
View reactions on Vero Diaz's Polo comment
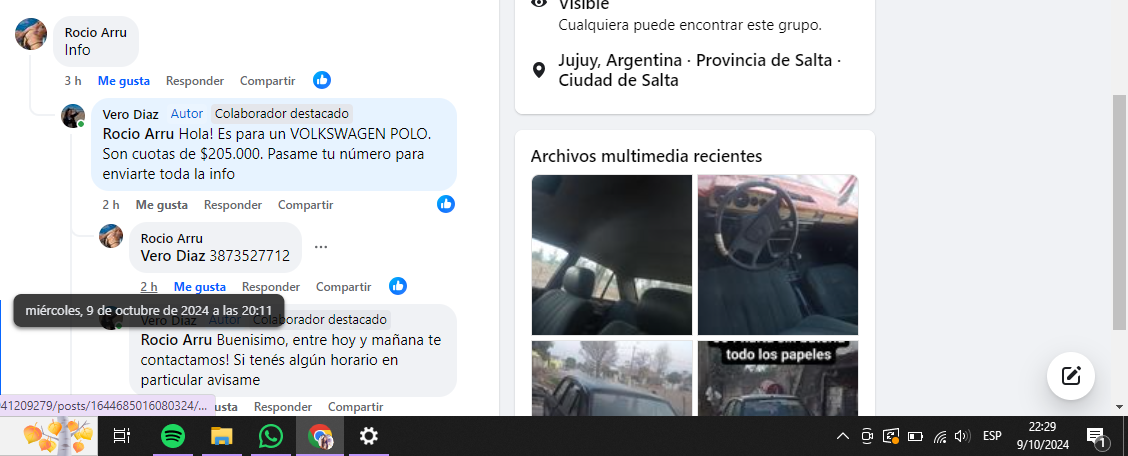(x=446, y=204)
